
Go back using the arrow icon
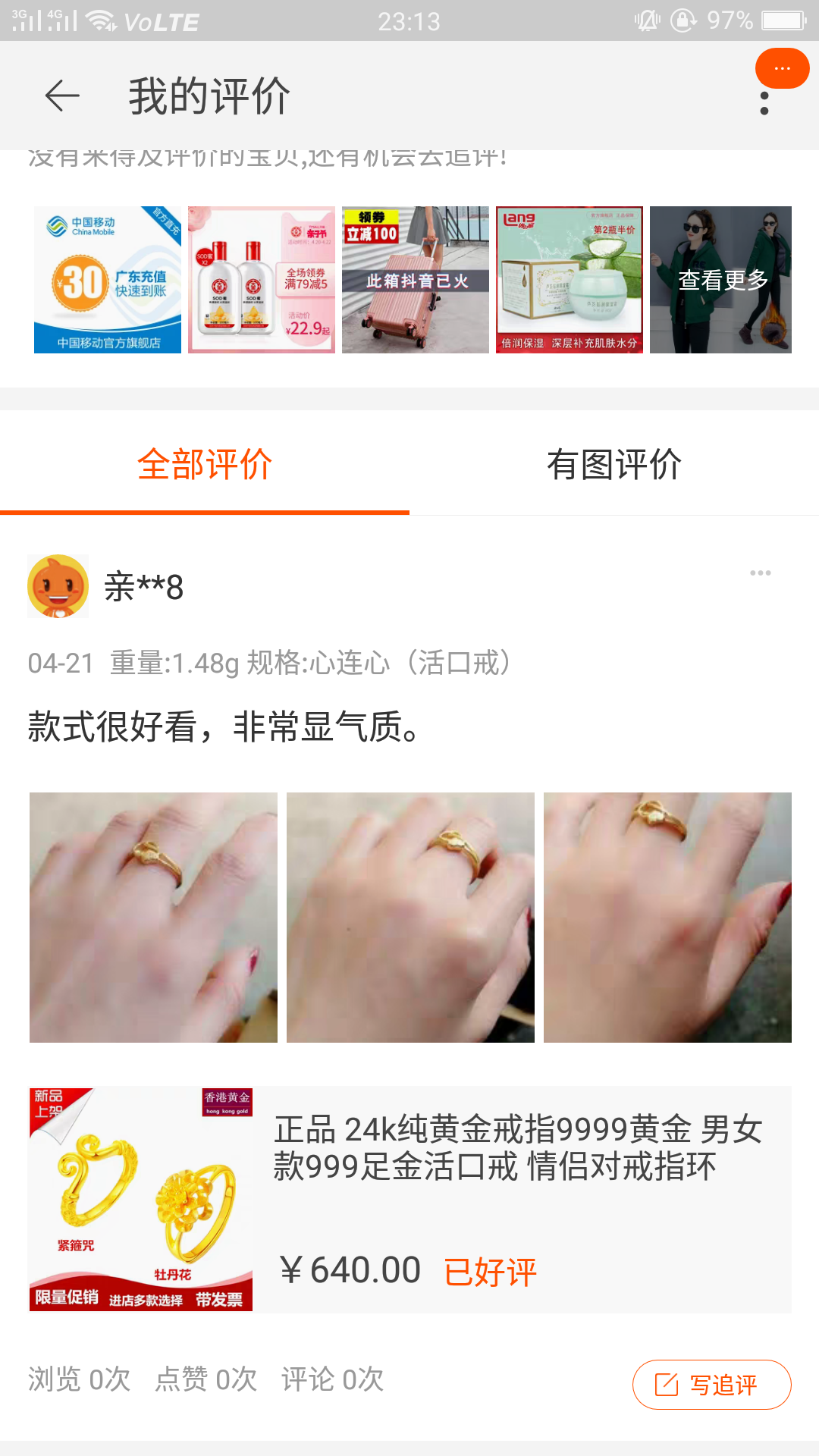coord(62,96)
